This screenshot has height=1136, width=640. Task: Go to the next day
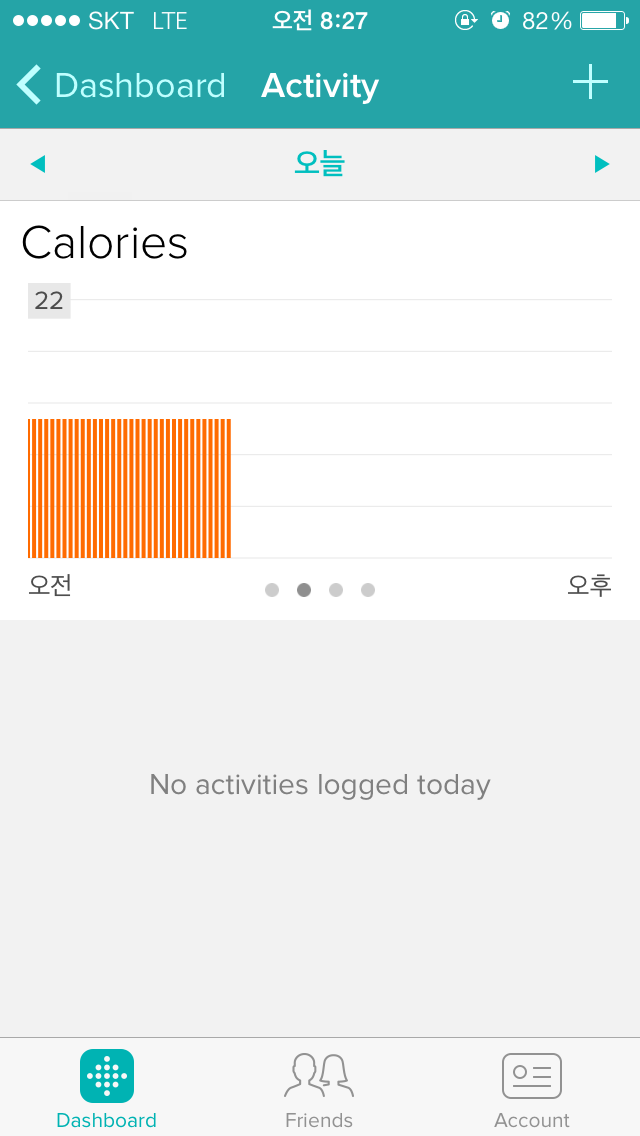point(602,164)
